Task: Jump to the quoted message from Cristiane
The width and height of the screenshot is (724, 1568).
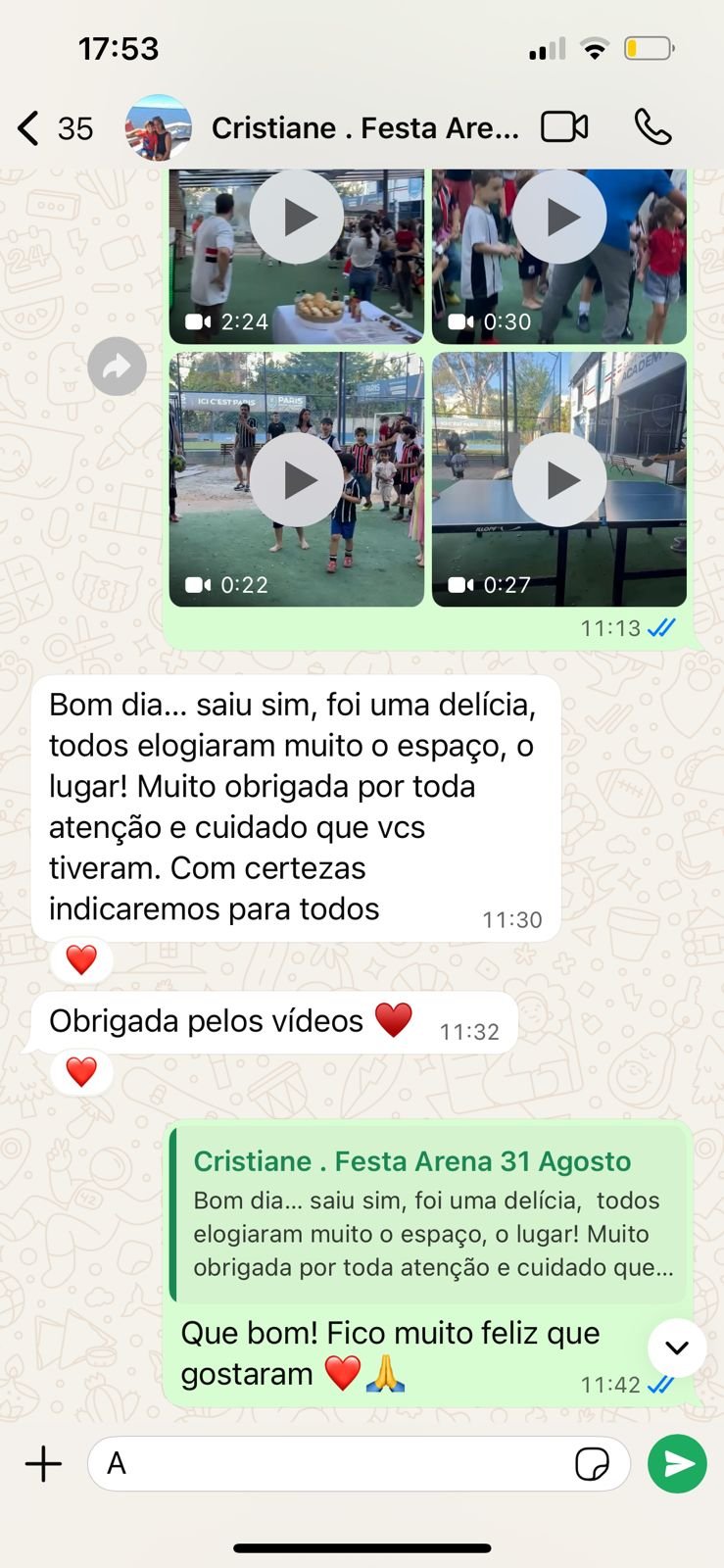Action: point(428,1215)
